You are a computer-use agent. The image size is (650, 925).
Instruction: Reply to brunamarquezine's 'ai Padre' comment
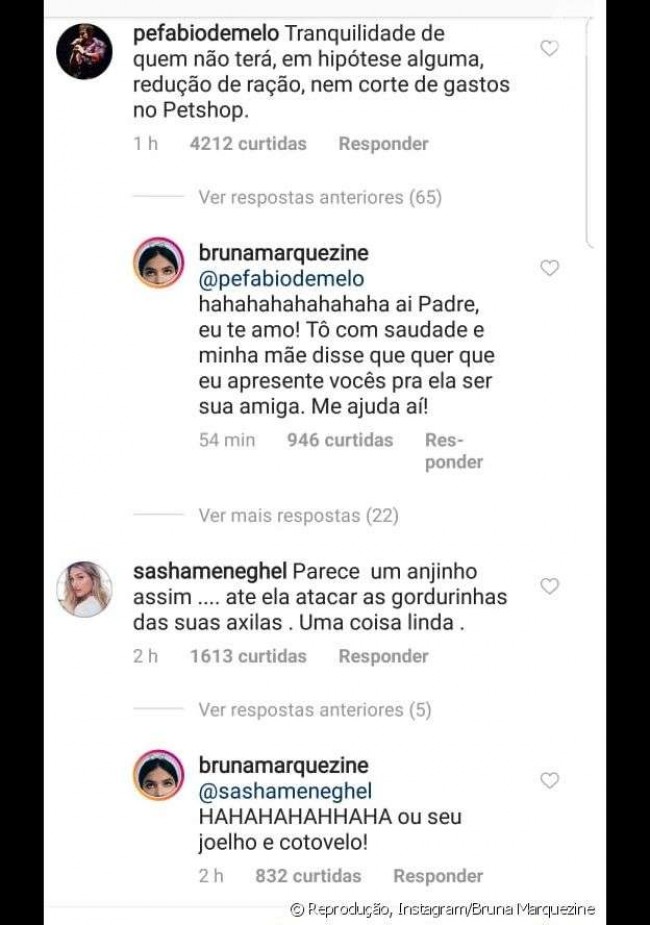pos(453,451)
